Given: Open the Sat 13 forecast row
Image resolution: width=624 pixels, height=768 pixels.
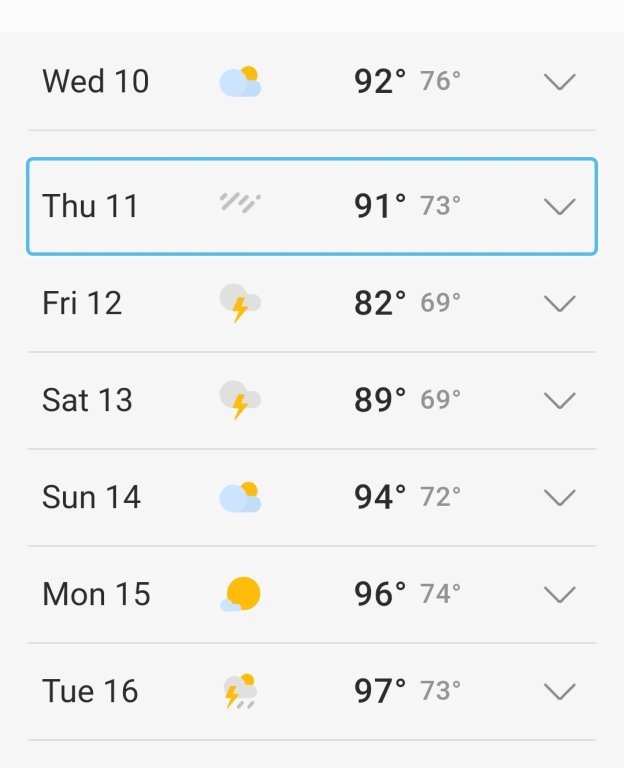Looking at the screenshot, I should 559,400.
